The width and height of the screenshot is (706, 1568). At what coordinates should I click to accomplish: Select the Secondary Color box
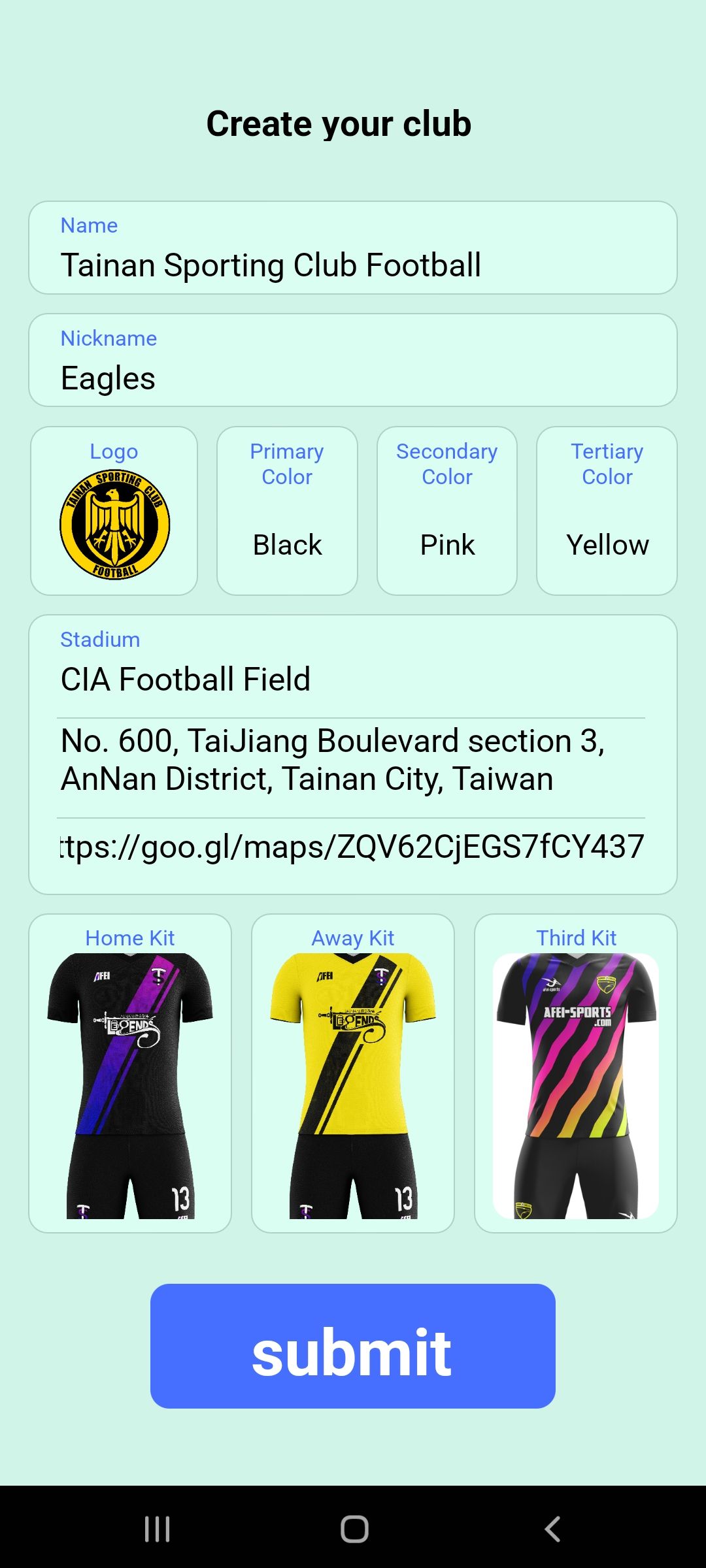[447, 511]
